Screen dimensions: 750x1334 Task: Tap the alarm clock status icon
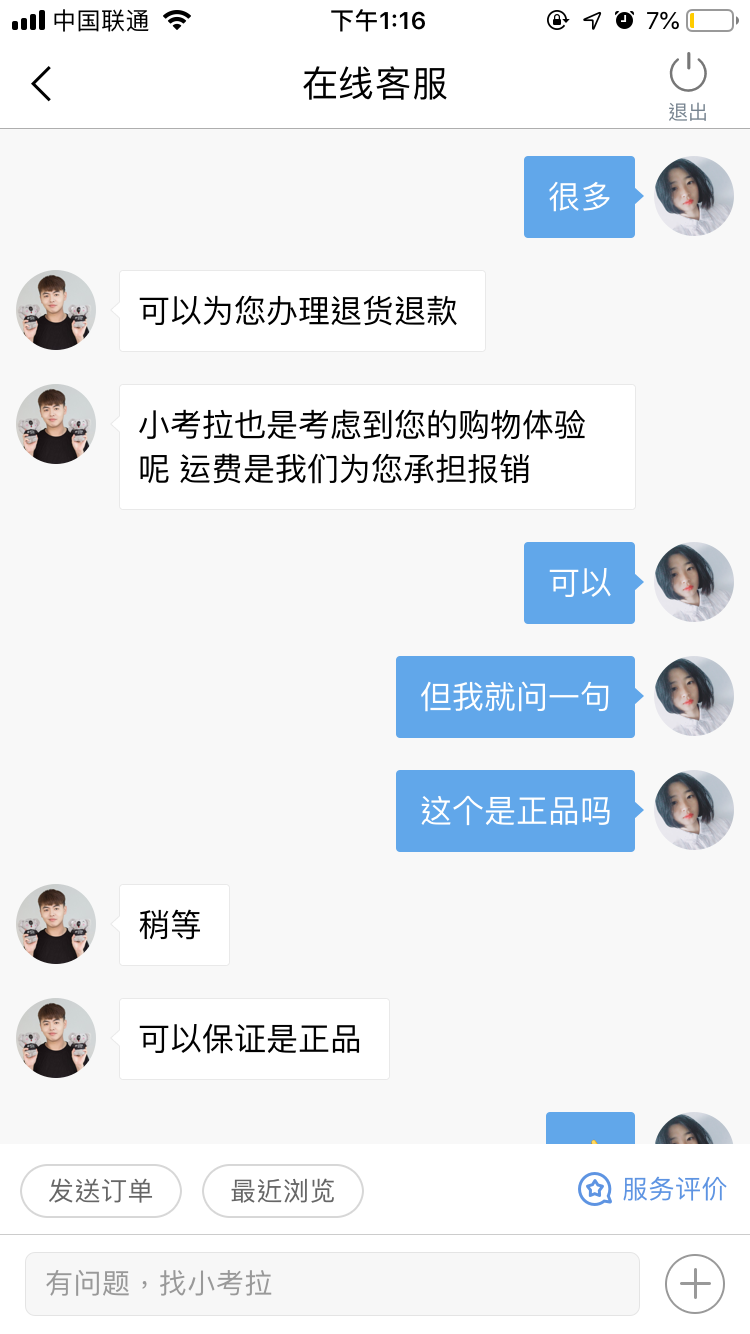[622, 19]
